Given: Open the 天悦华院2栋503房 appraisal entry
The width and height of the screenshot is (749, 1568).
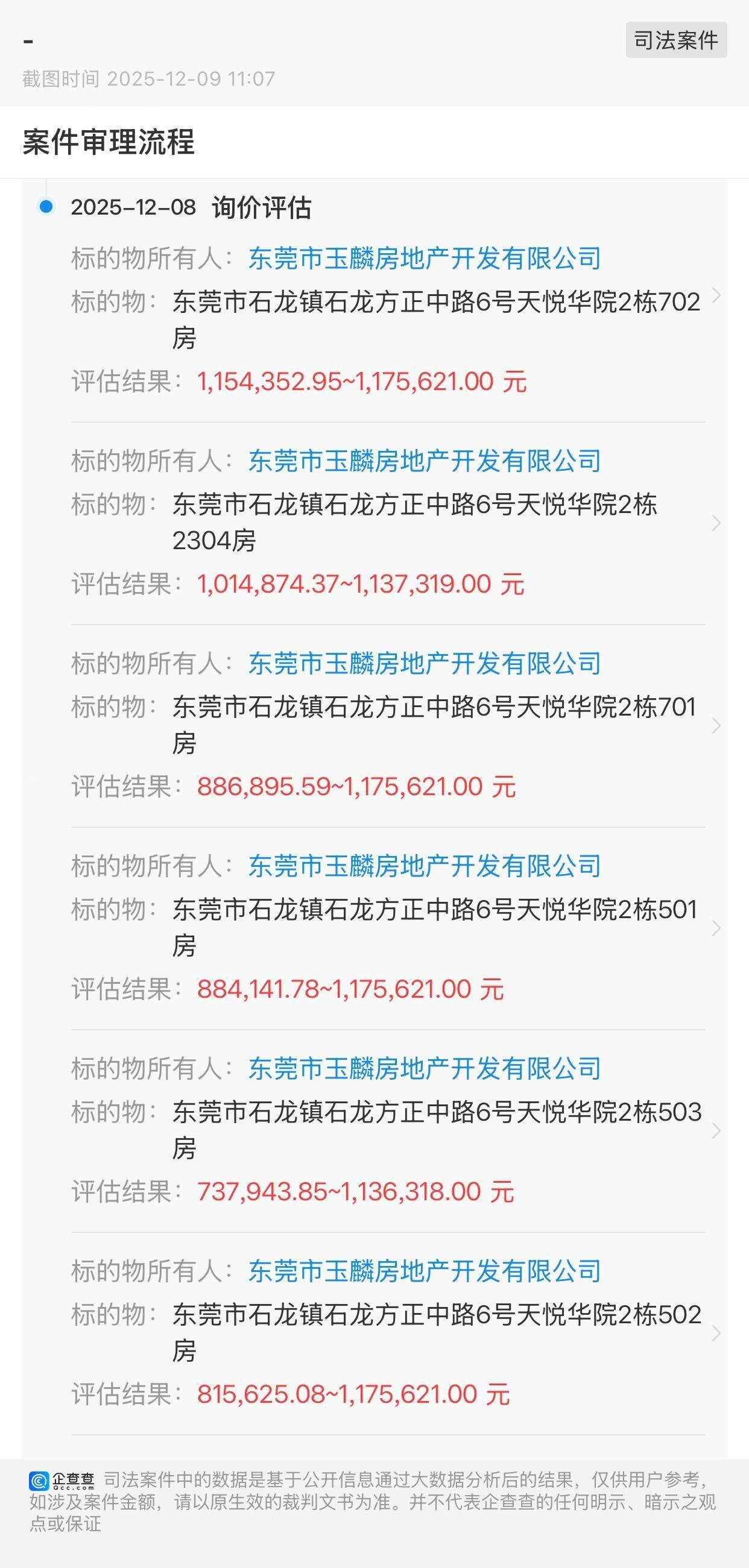Looking at the screenshot, I should point(716,1130).
